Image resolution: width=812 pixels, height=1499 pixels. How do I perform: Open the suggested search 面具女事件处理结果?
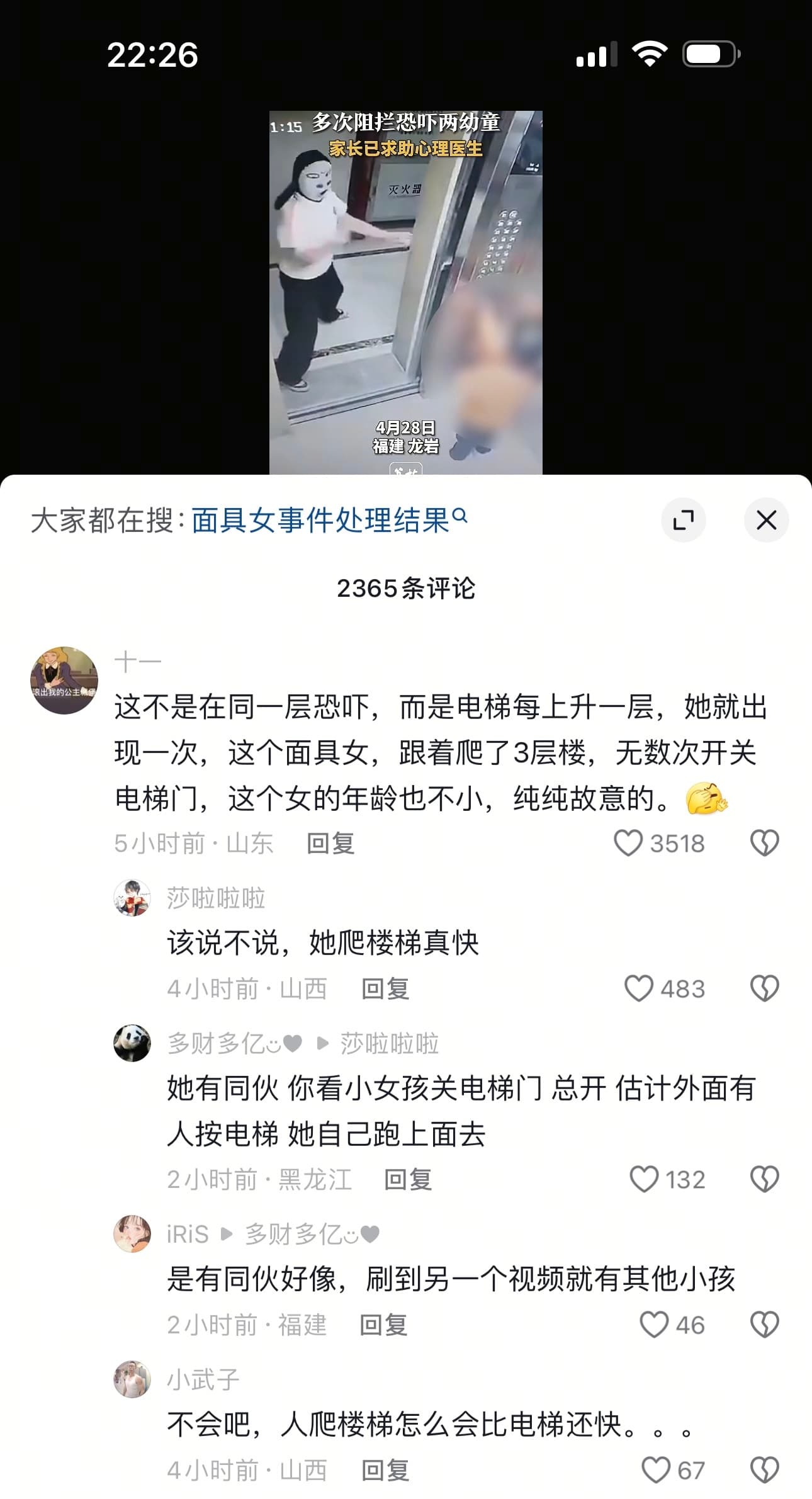(329, 521)
